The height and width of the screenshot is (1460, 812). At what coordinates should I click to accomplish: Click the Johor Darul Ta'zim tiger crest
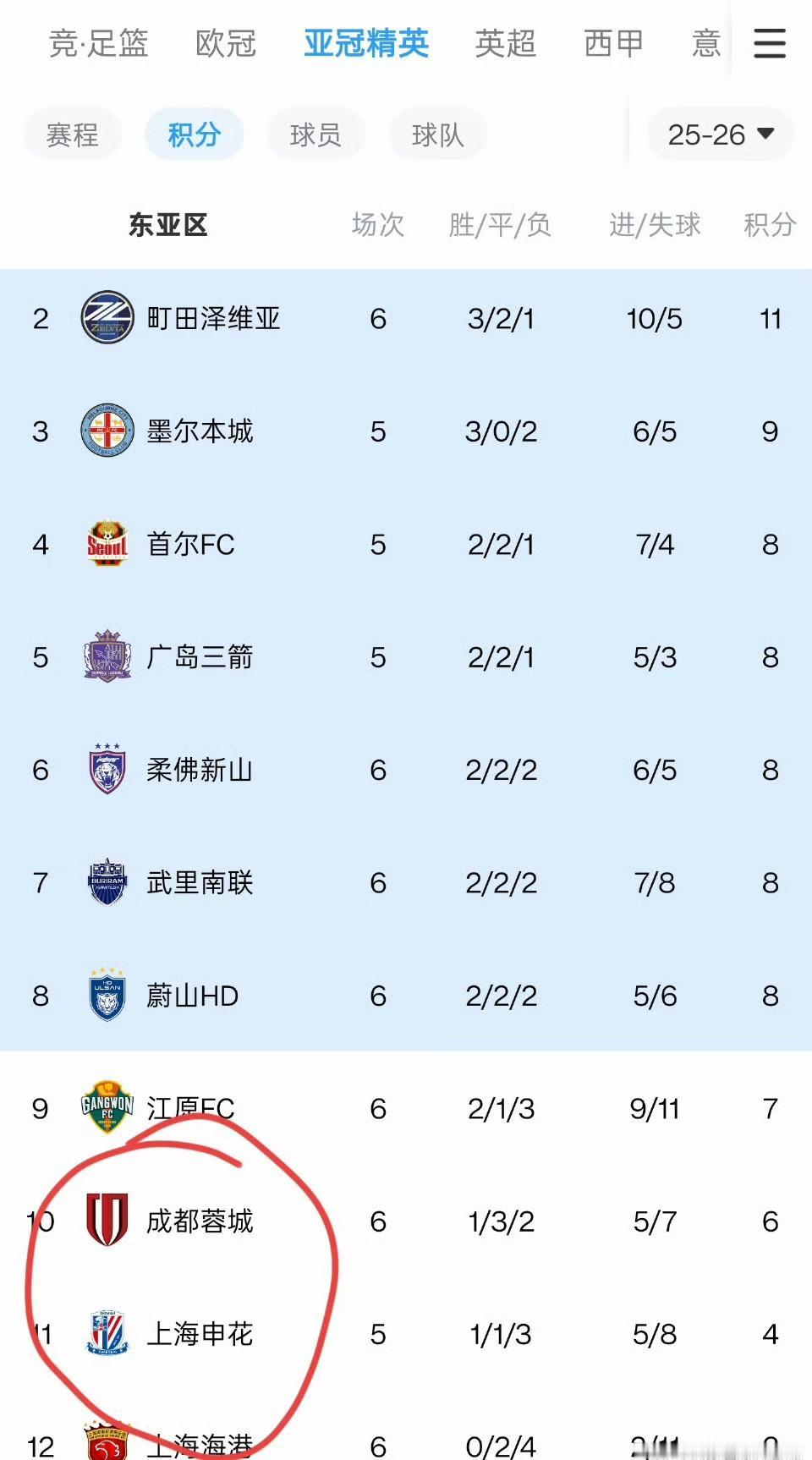107,771
